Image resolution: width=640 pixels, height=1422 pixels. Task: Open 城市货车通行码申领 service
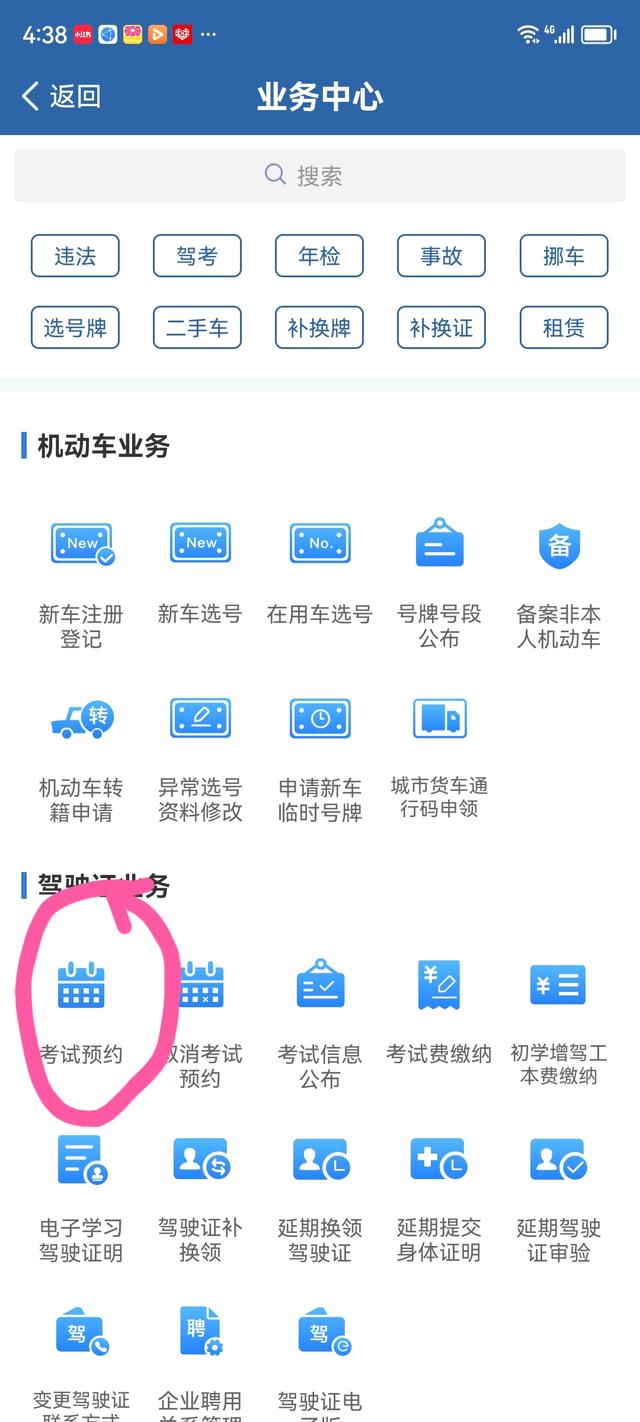(439, 755)
